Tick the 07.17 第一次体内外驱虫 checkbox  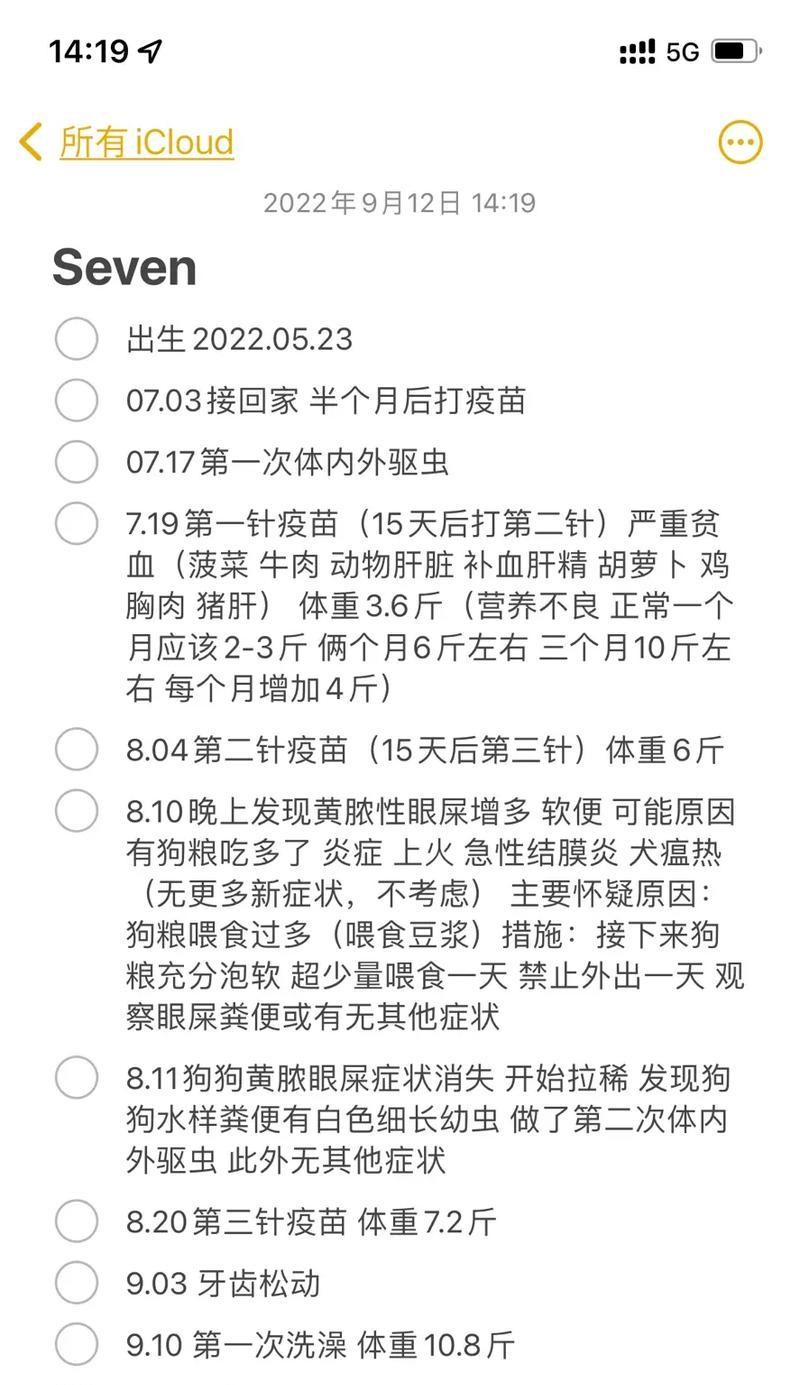pos(76,462)
